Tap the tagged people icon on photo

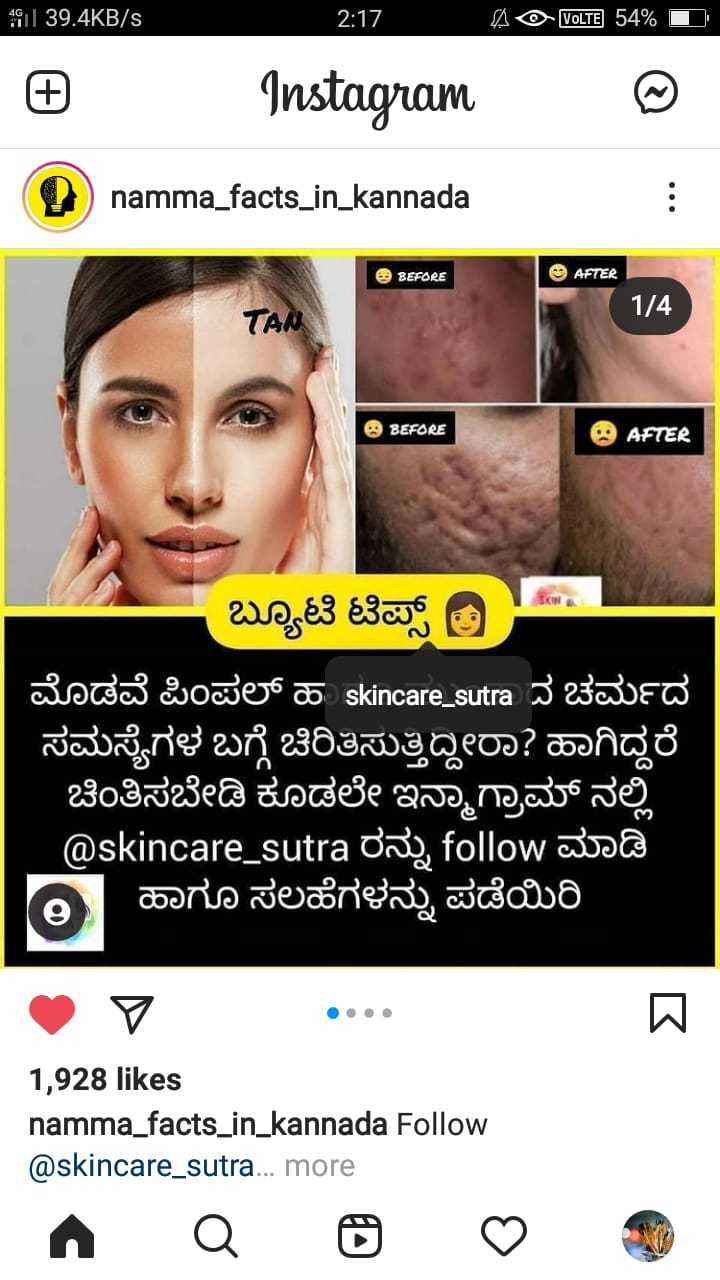click(x=58, y=912)
